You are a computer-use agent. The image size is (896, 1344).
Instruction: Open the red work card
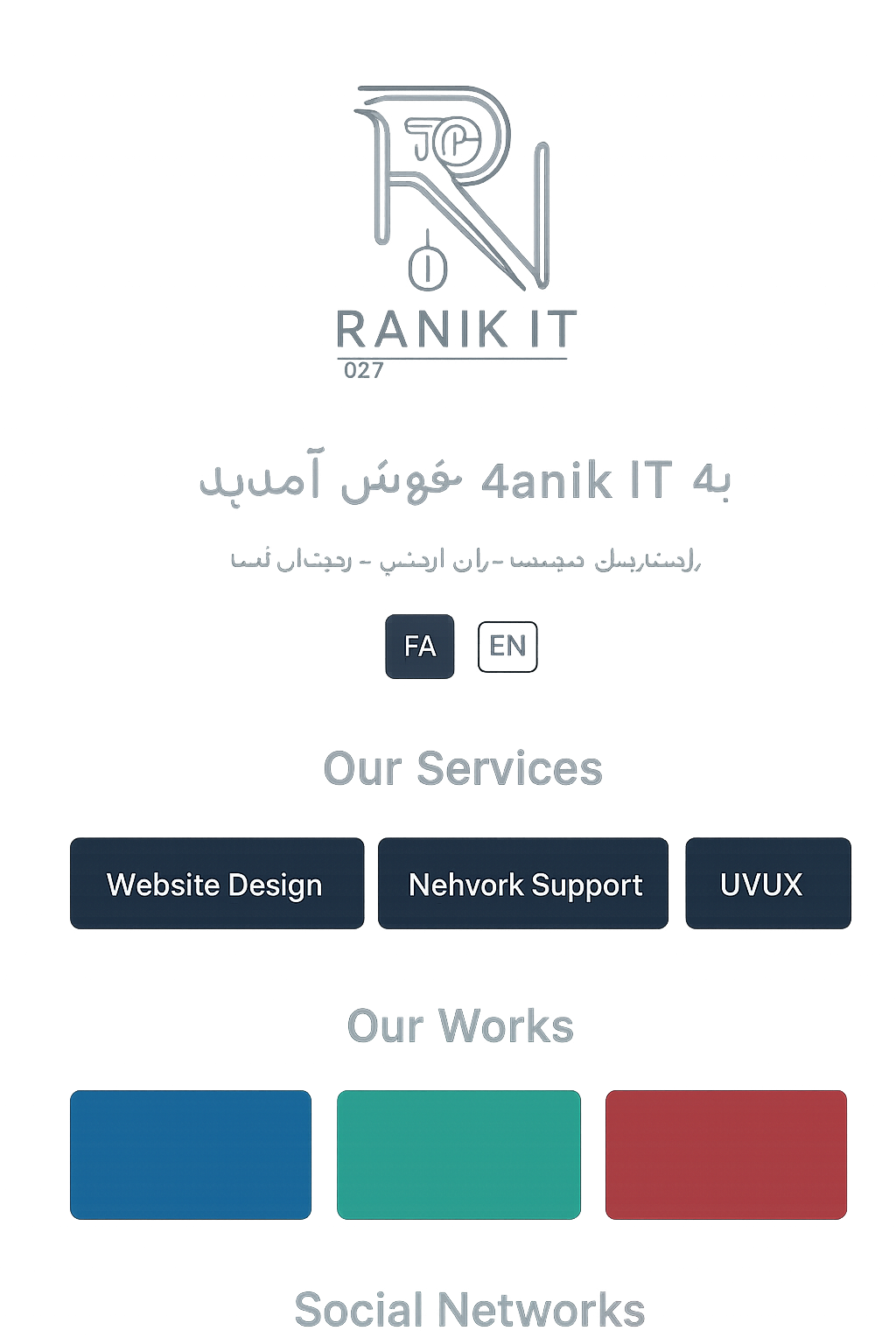[x=725, y=1154]
